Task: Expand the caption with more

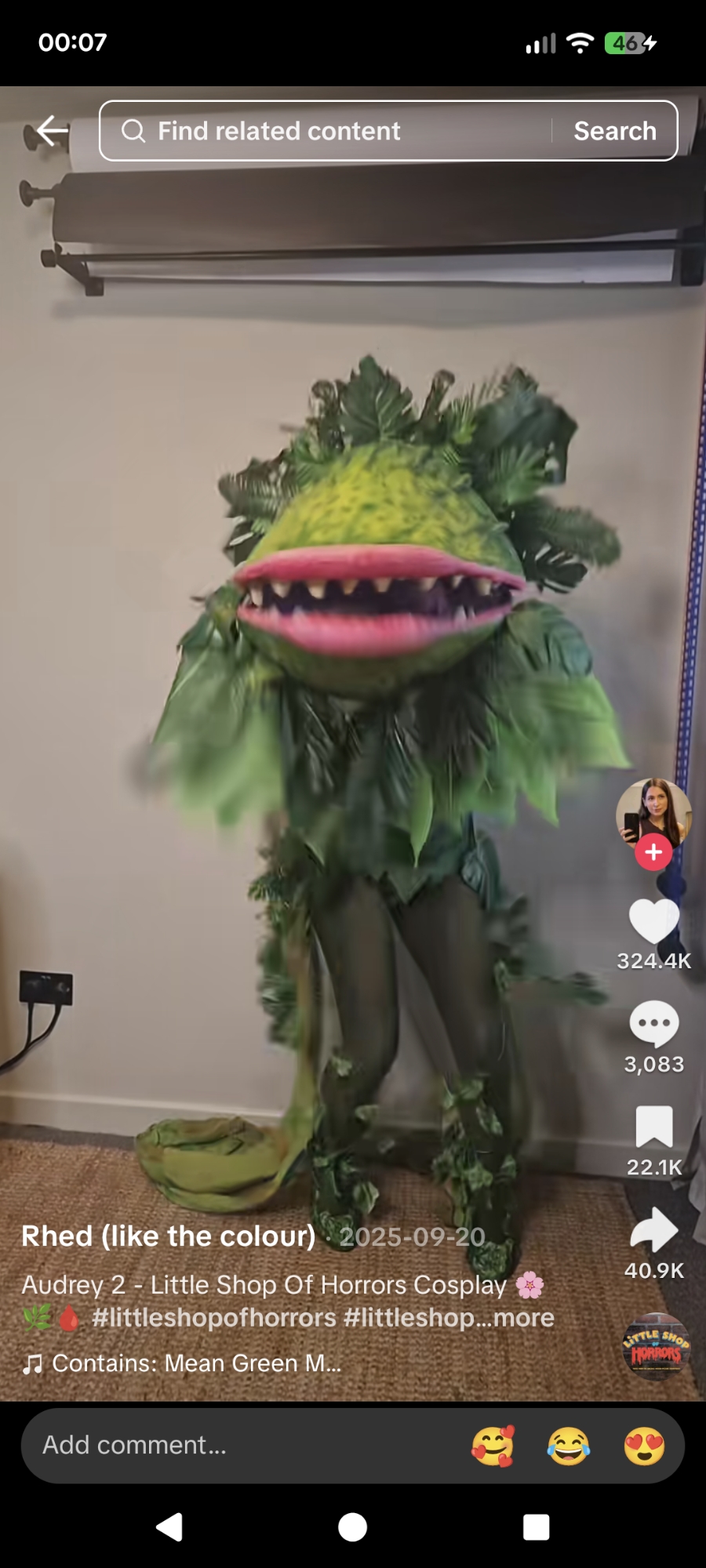Action: point(524,1318)
